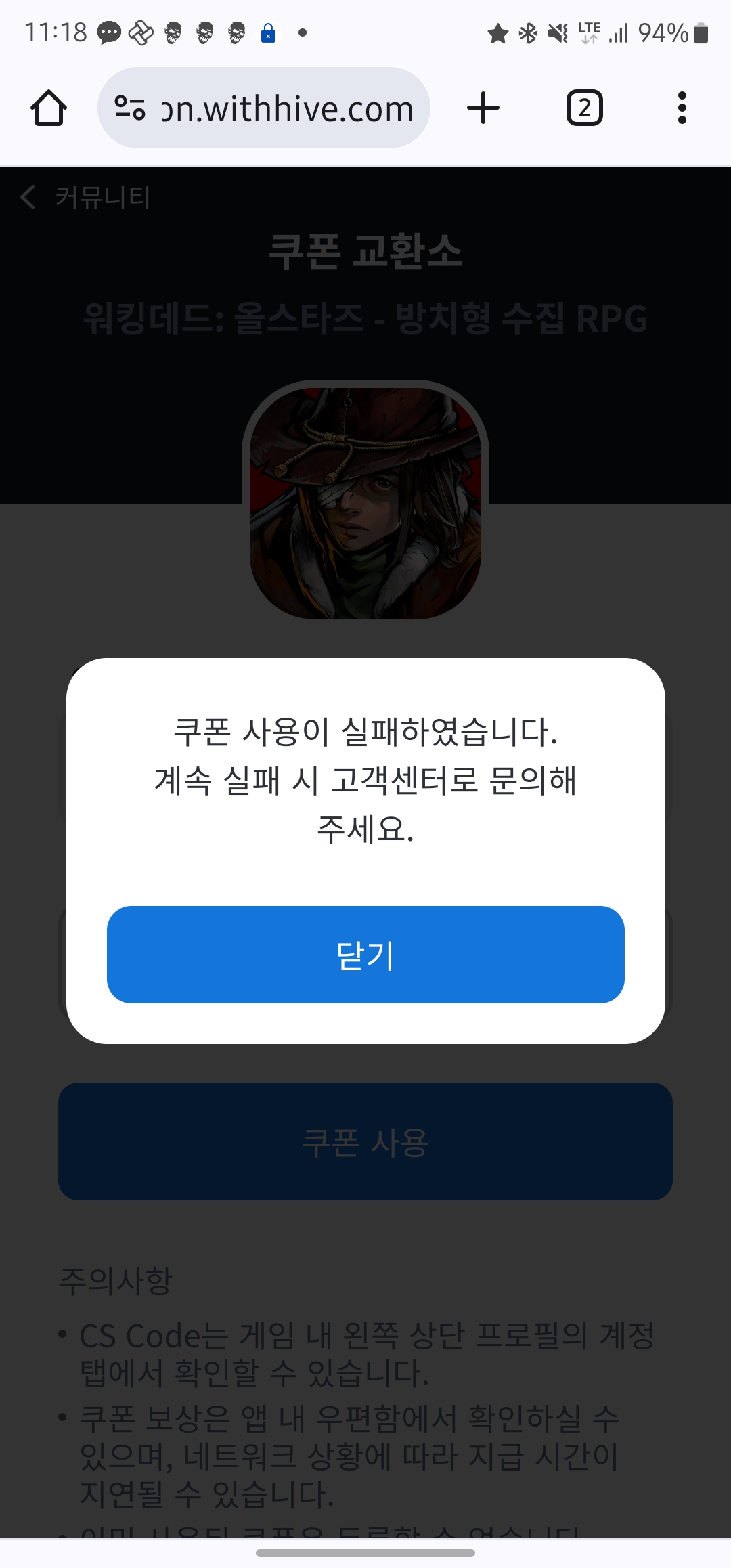731x1568 pixels.
Task: Open the browser overflow menu
Action: coord(682,108)
